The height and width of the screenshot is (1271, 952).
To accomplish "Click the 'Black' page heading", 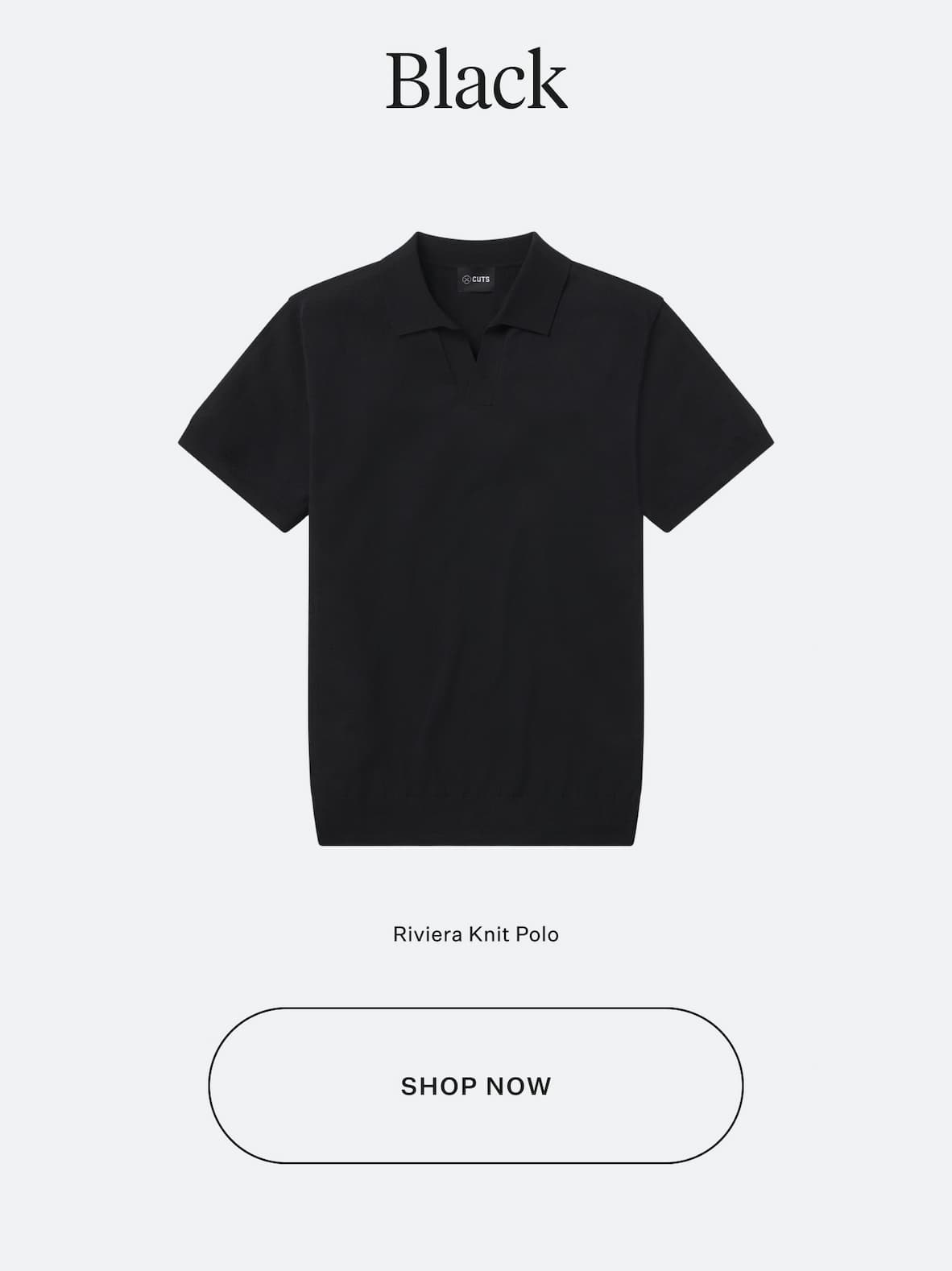I will click(476, 81).
